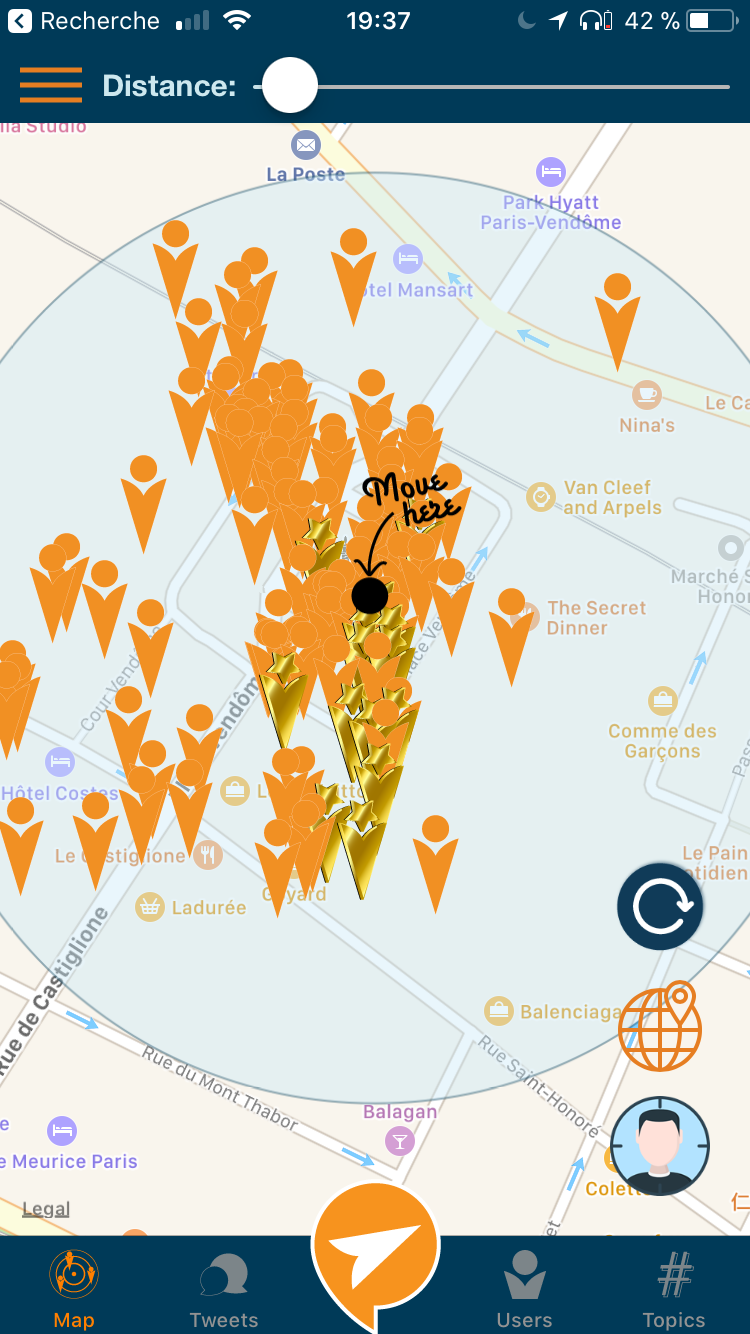Tap the user pin beside The Secret Dinner

(x=511, y=633)
